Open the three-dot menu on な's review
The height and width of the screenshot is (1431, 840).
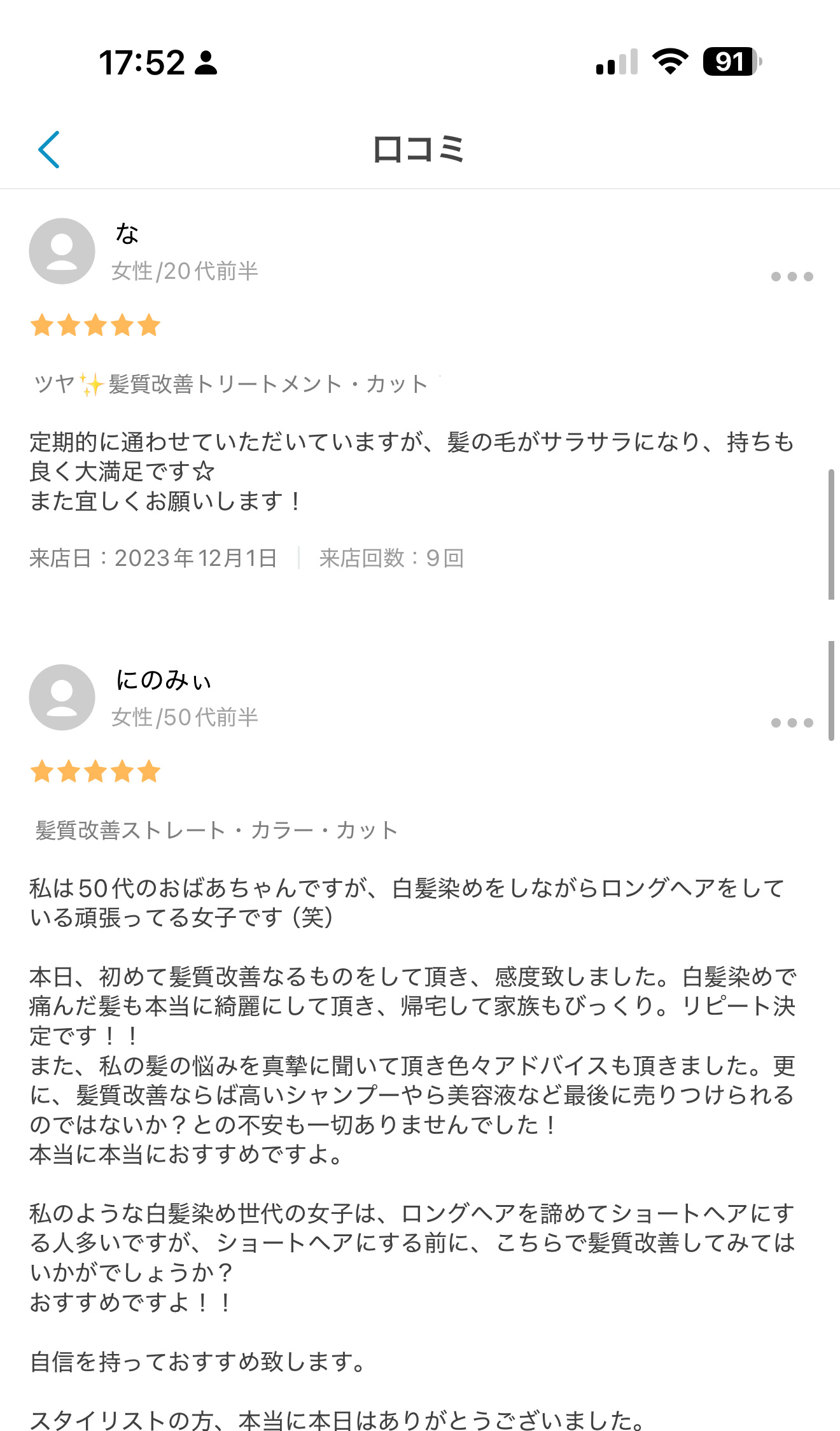click(x=792, y=276)
